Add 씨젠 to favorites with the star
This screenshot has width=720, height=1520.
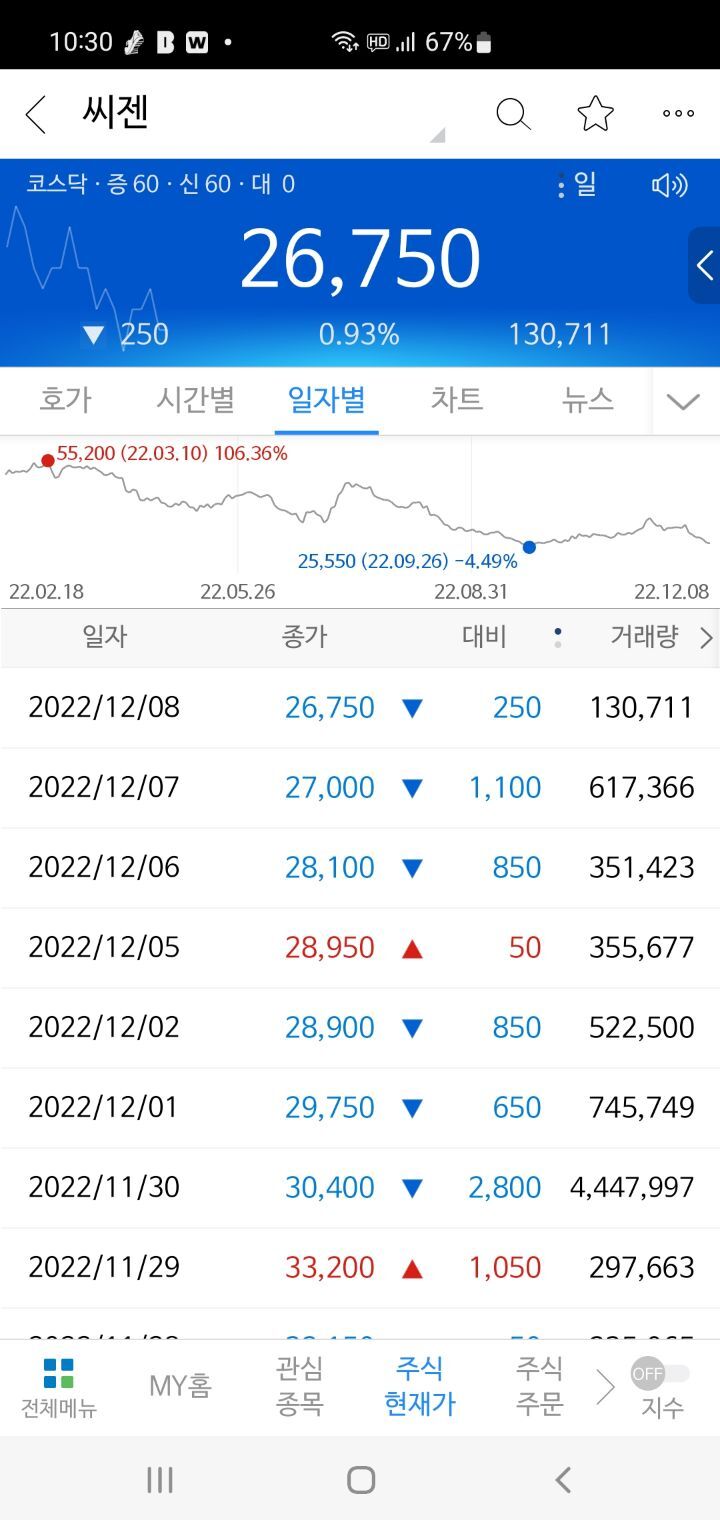[596, 114]
